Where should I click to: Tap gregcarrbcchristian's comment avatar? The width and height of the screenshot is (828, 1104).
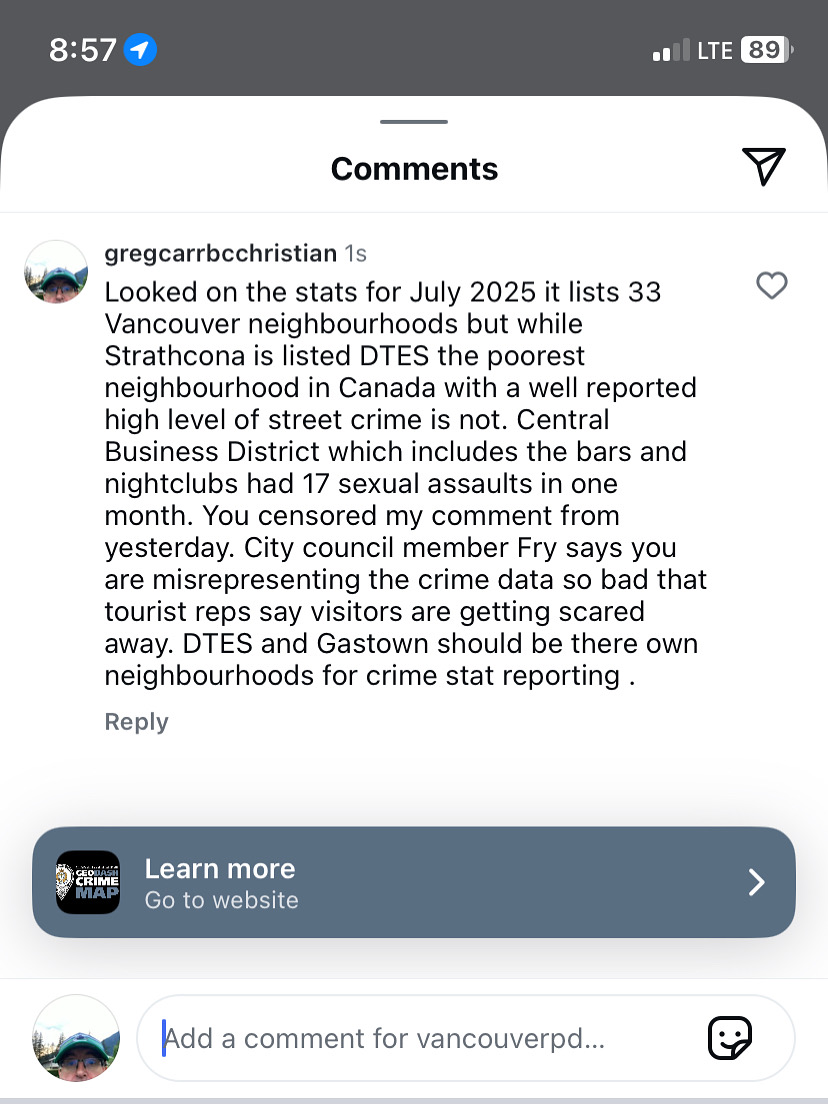point(56,272)
